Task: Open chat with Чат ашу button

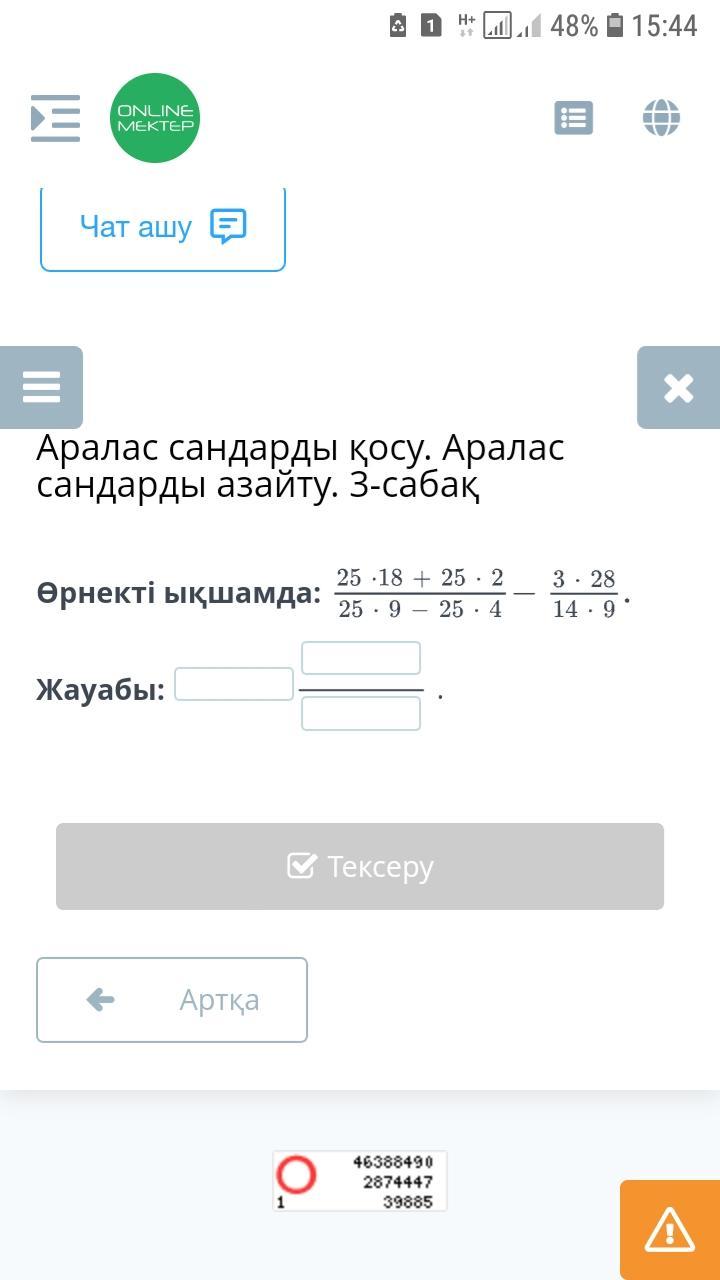Action: click(163, 228)
